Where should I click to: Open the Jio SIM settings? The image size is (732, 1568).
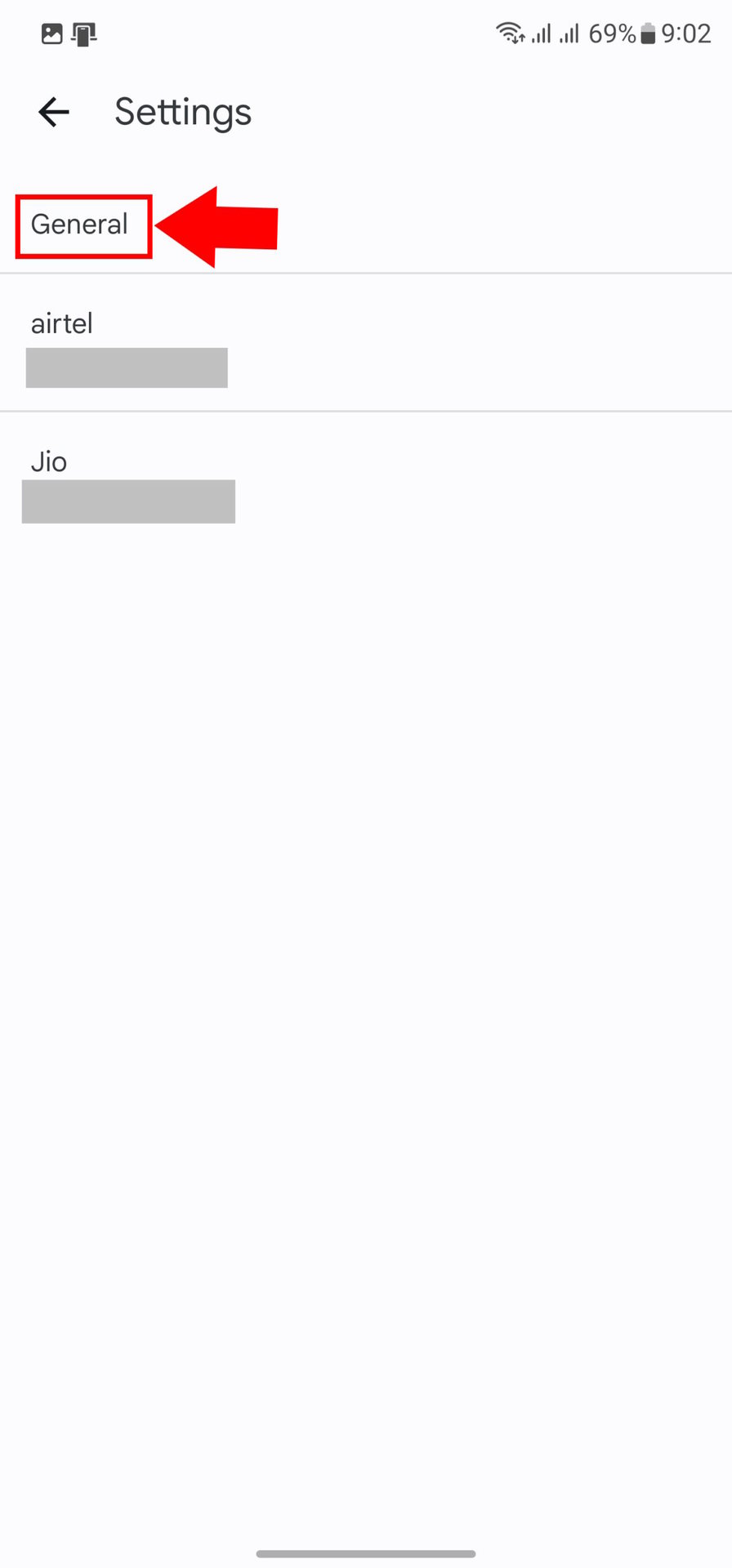coord(366,482)
